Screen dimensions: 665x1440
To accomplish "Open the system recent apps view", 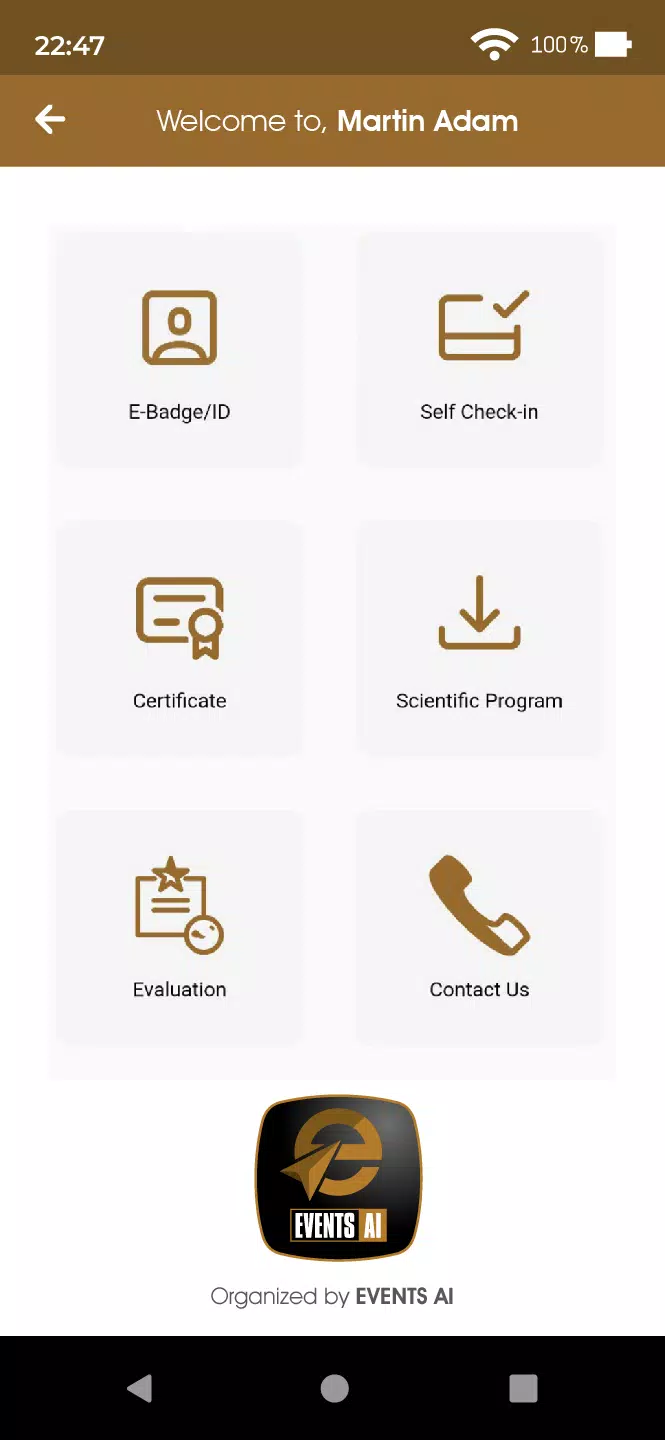I will pos(523,1388).
